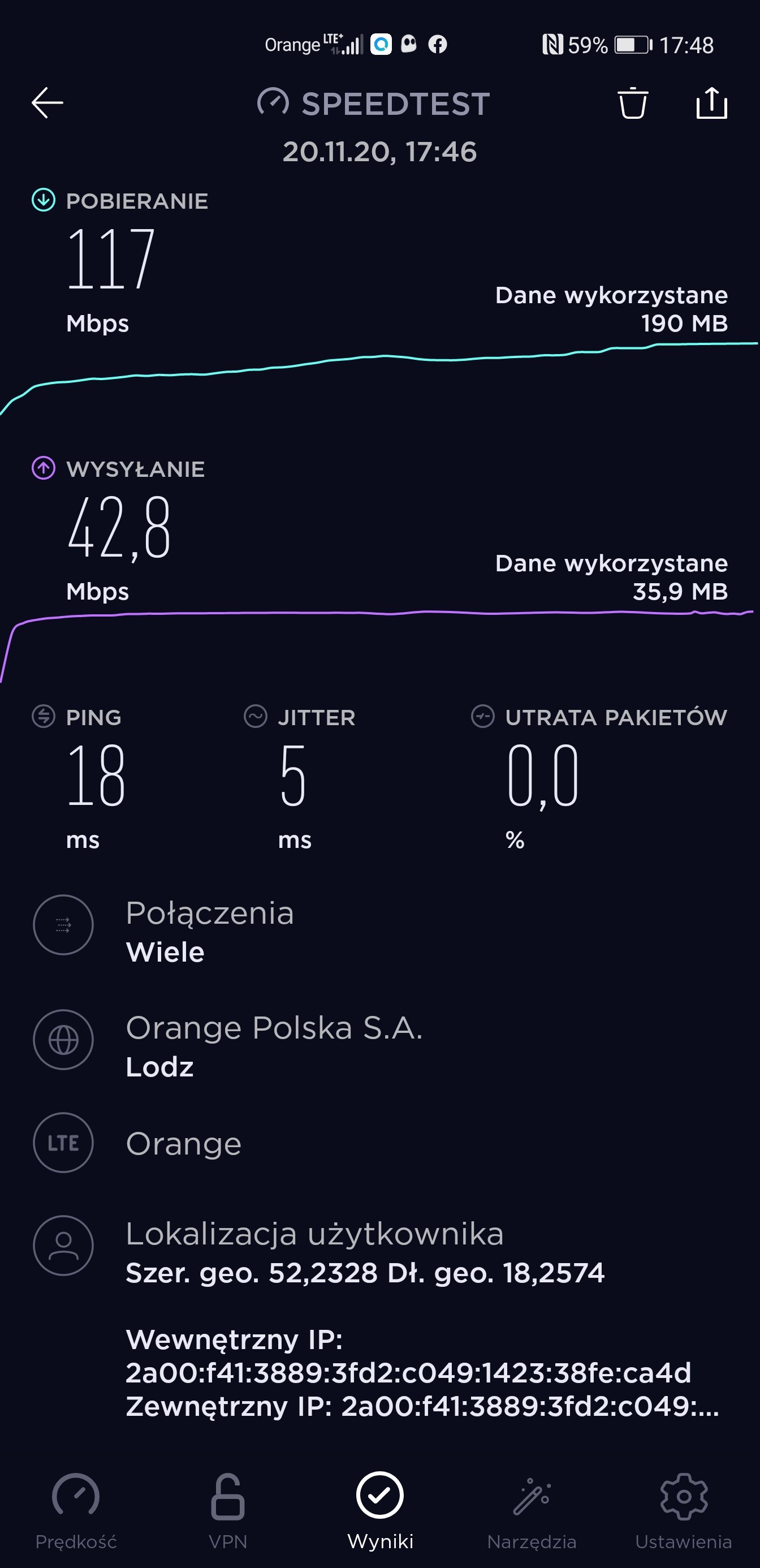
Task: Go back with the arrow icon
Action: [x=47, y=102]
